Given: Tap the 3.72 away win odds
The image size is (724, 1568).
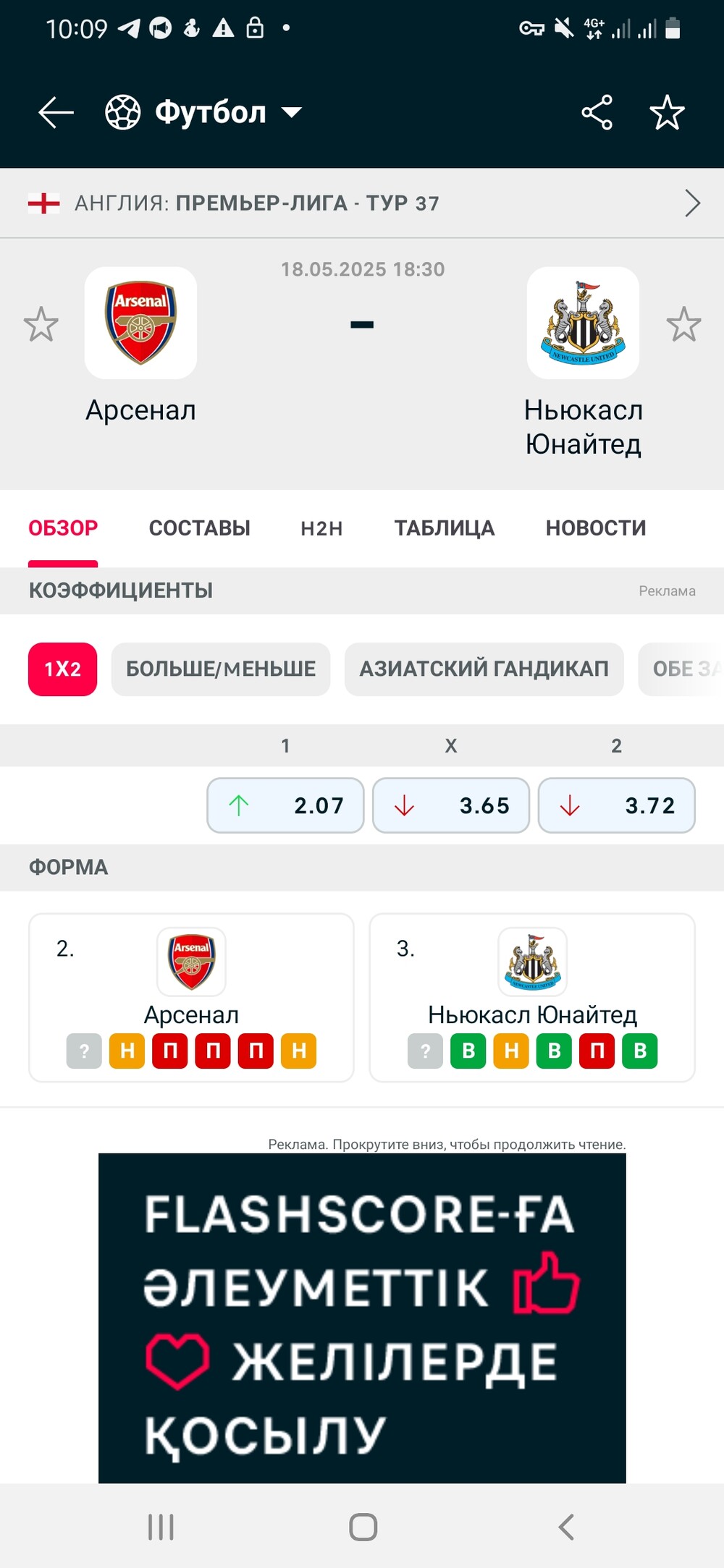Looking at the screenshot, I should (x=617, y=805).
